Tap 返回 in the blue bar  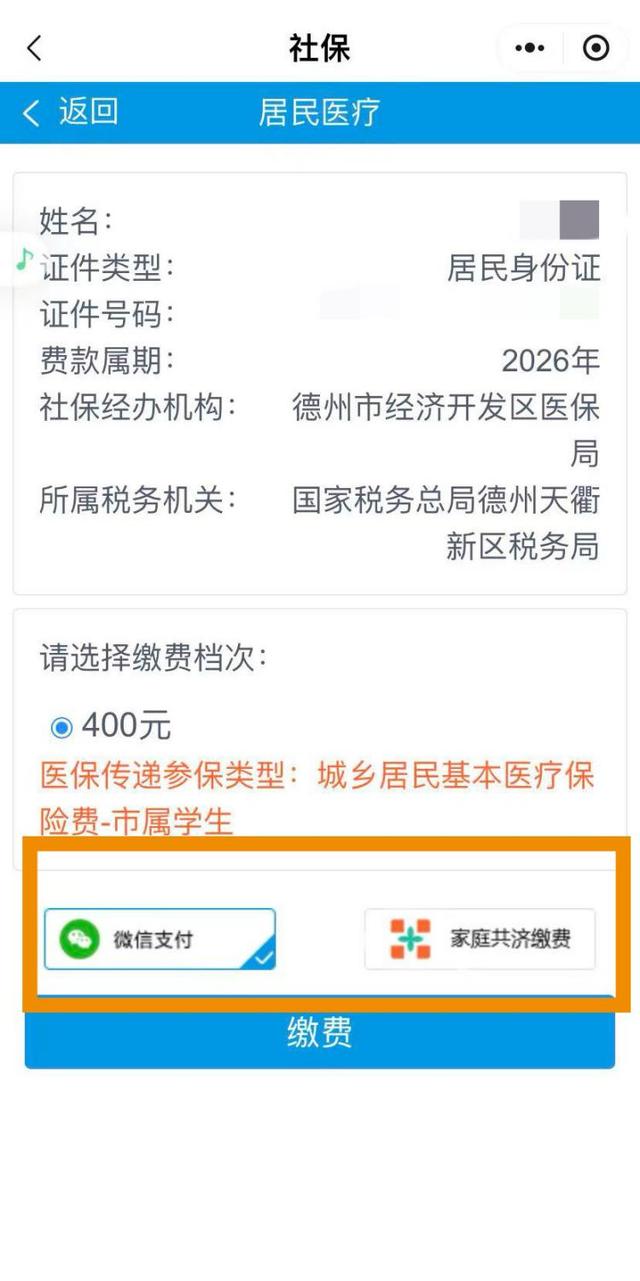(x=70, y=112)
